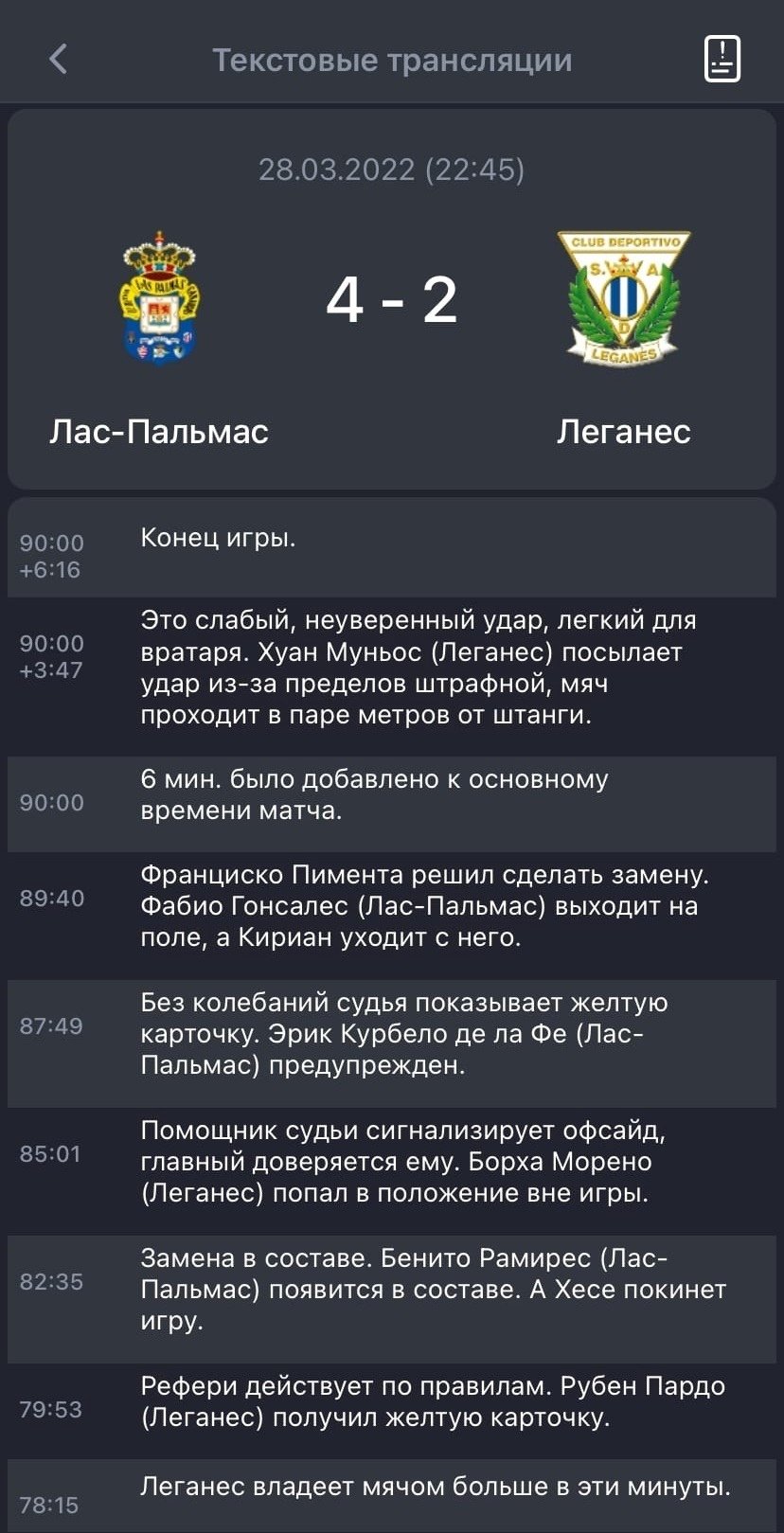Viewport: 784px width, 1533px height.
Task: Go back from text broadcasts
Action: tap(58, 60)
